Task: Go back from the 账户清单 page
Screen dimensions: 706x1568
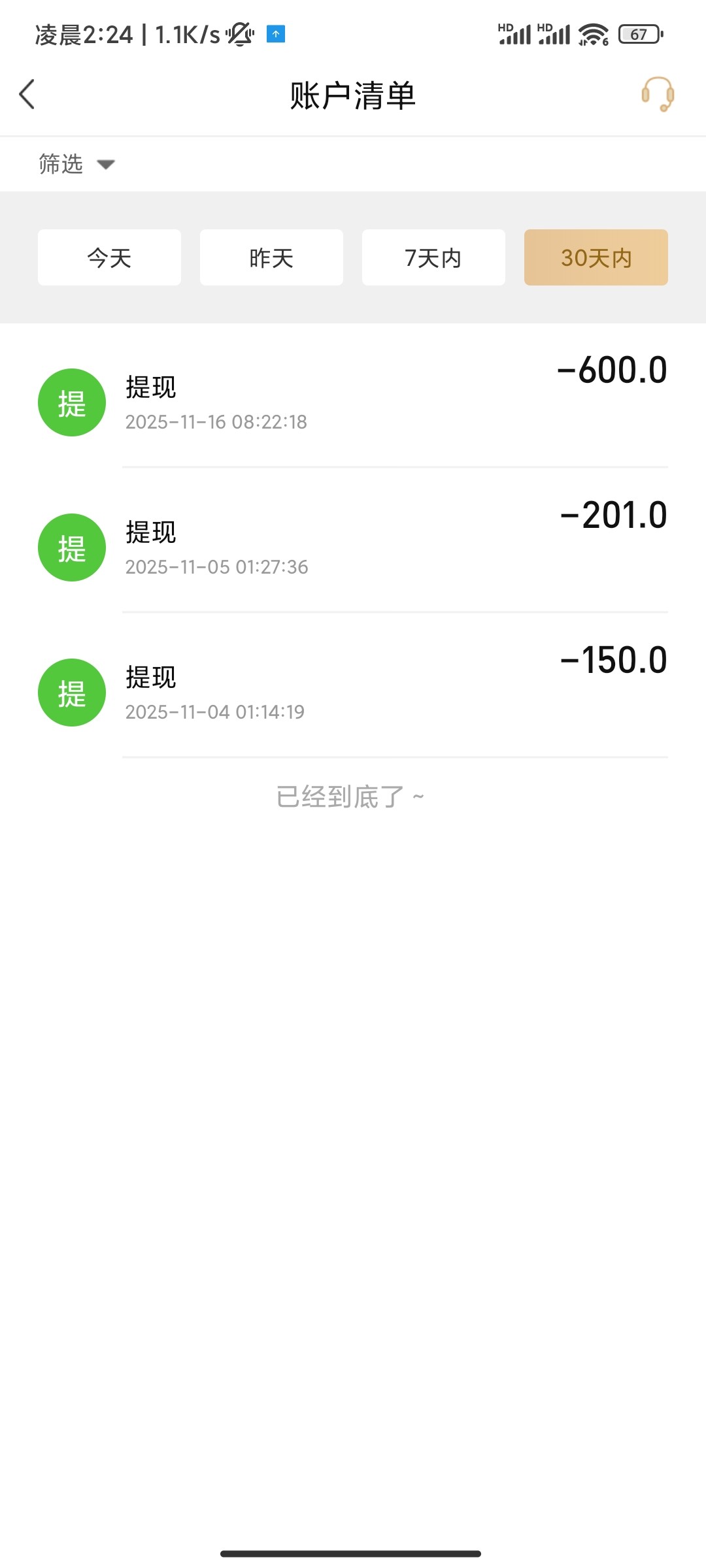Action: tap(27, 95)
